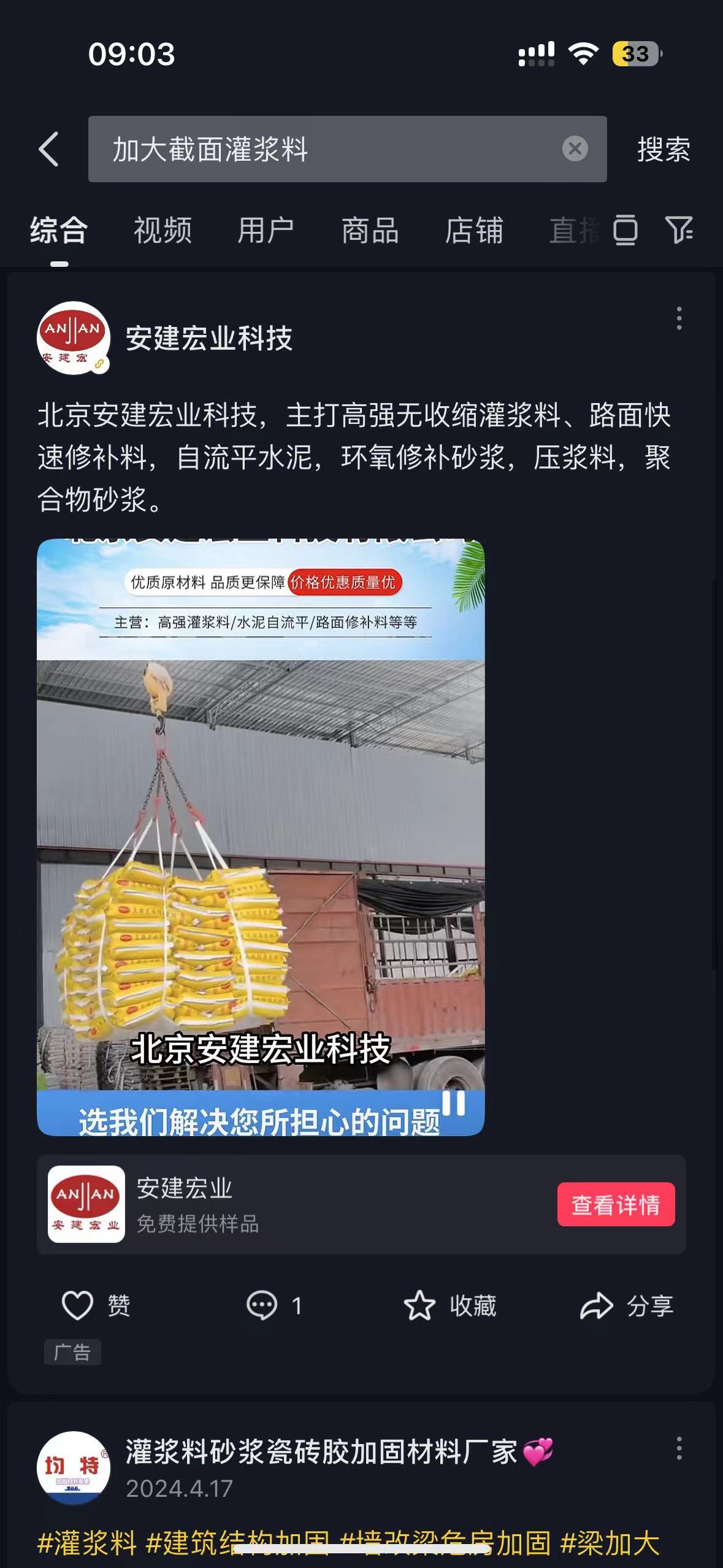Open the search filter options
The height and width of the screenshot is (1568, 723).
click(x=679, y=230)
